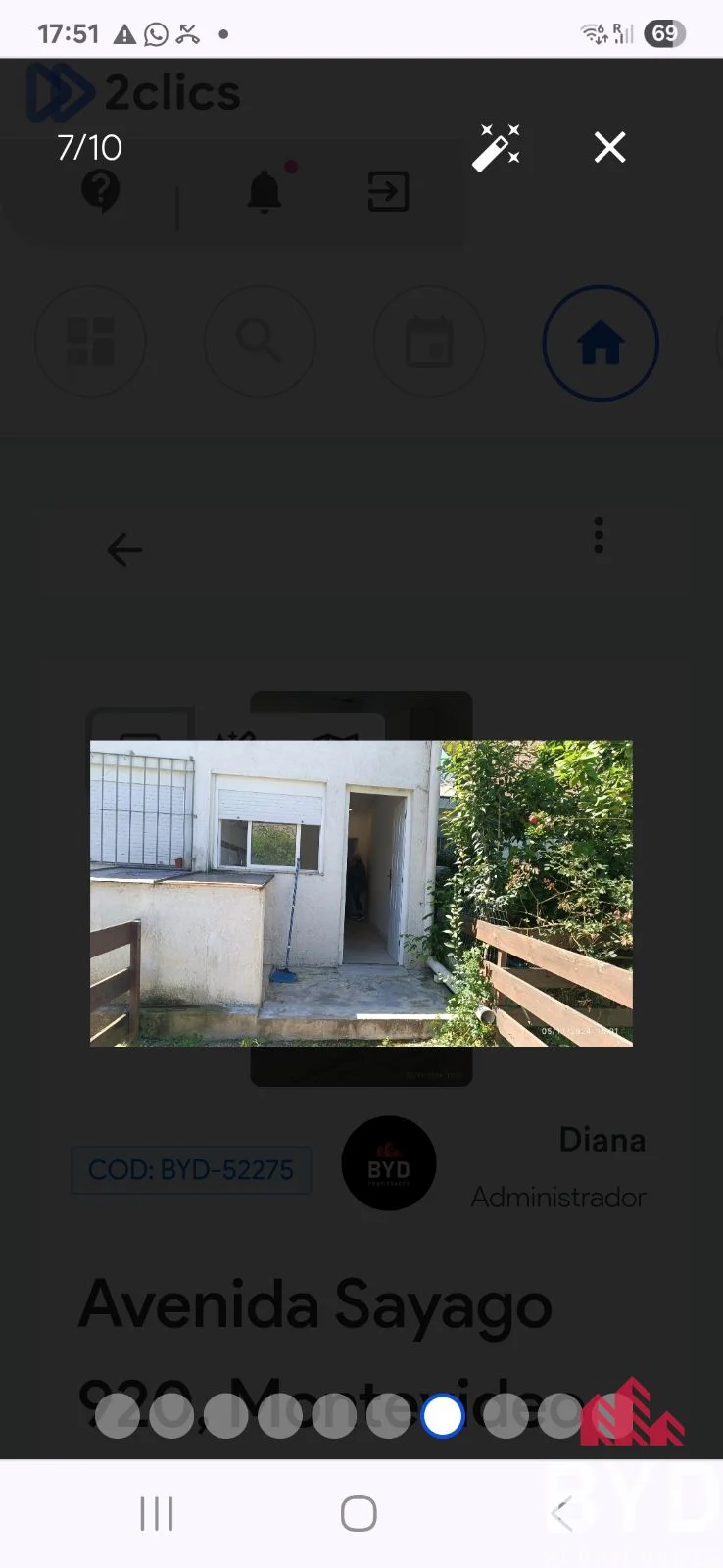Screen dimensions: 723x1568
Task: Tap the system home button
Action: point(359,1513)
